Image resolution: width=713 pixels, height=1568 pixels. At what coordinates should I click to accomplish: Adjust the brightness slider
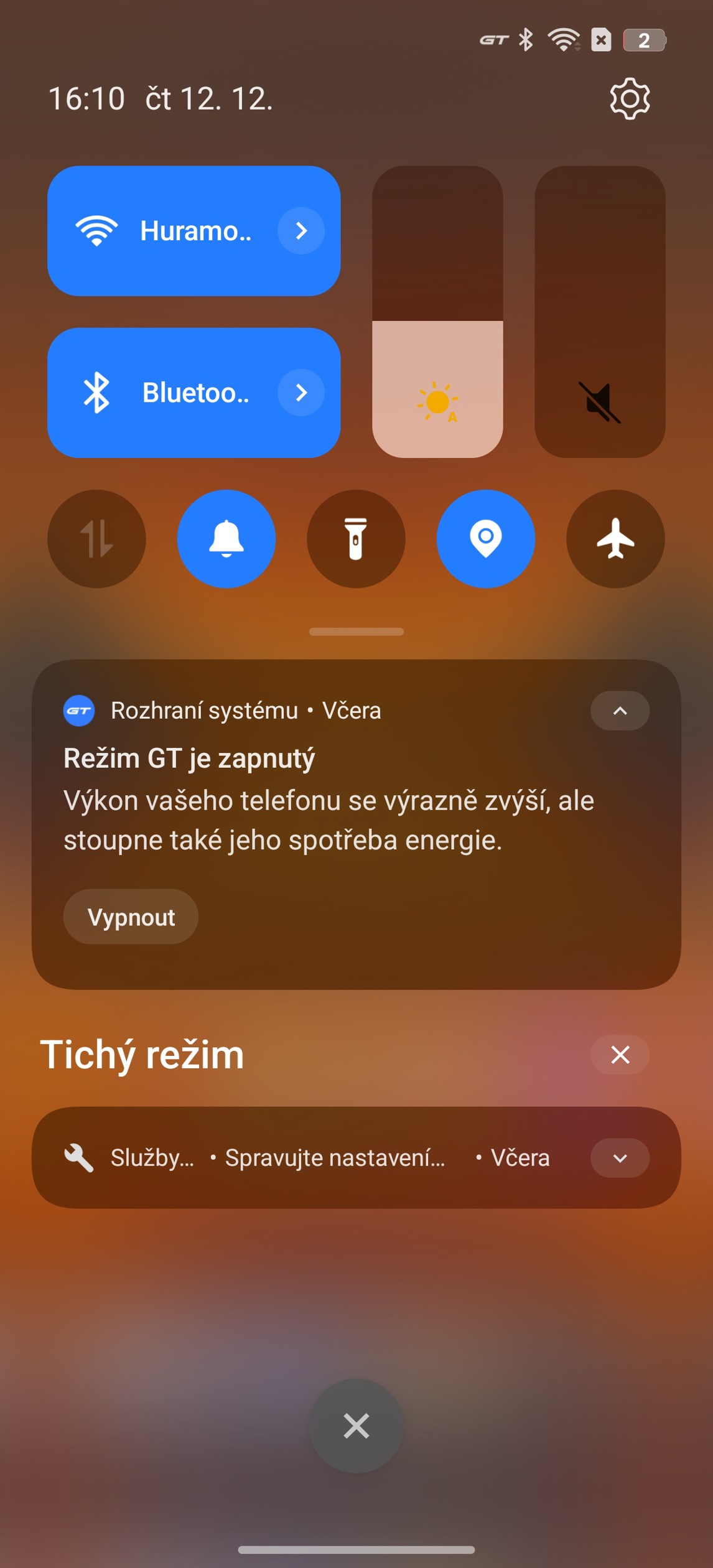pyautogui.click(x=437, y=311)
